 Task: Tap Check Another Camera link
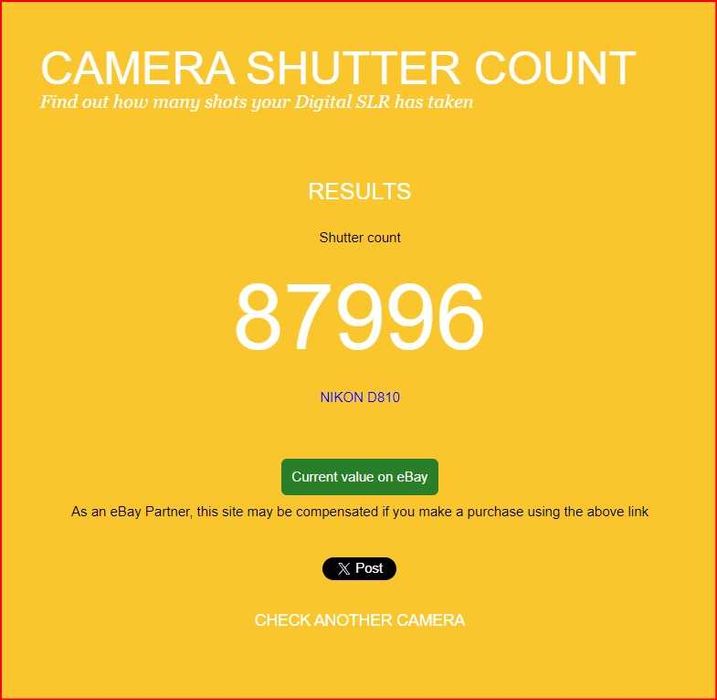pyautogui.click(x=359, y=620)
